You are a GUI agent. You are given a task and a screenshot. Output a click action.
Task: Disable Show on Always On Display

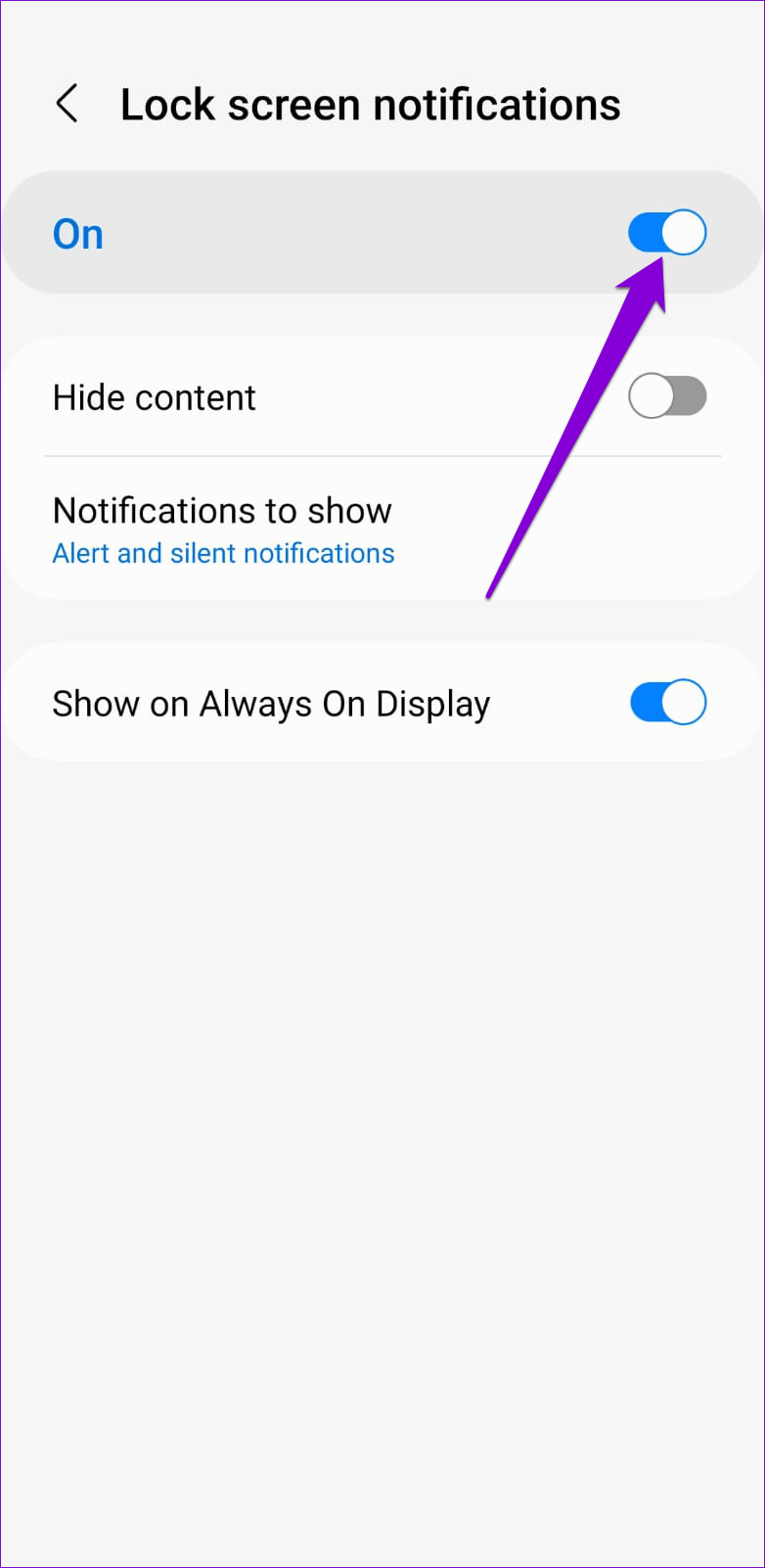tap(668, 702)
